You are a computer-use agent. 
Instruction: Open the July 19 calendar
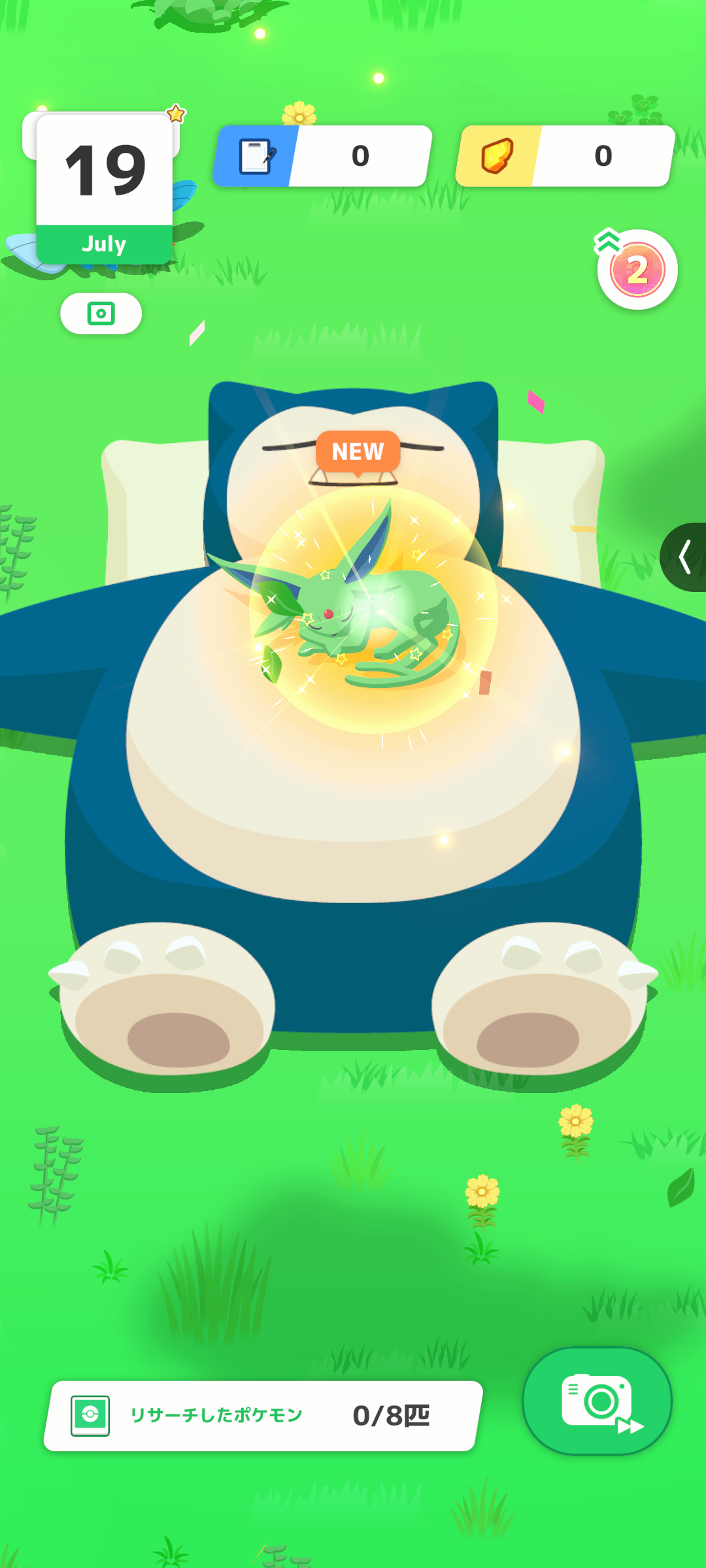coord(104,189)
